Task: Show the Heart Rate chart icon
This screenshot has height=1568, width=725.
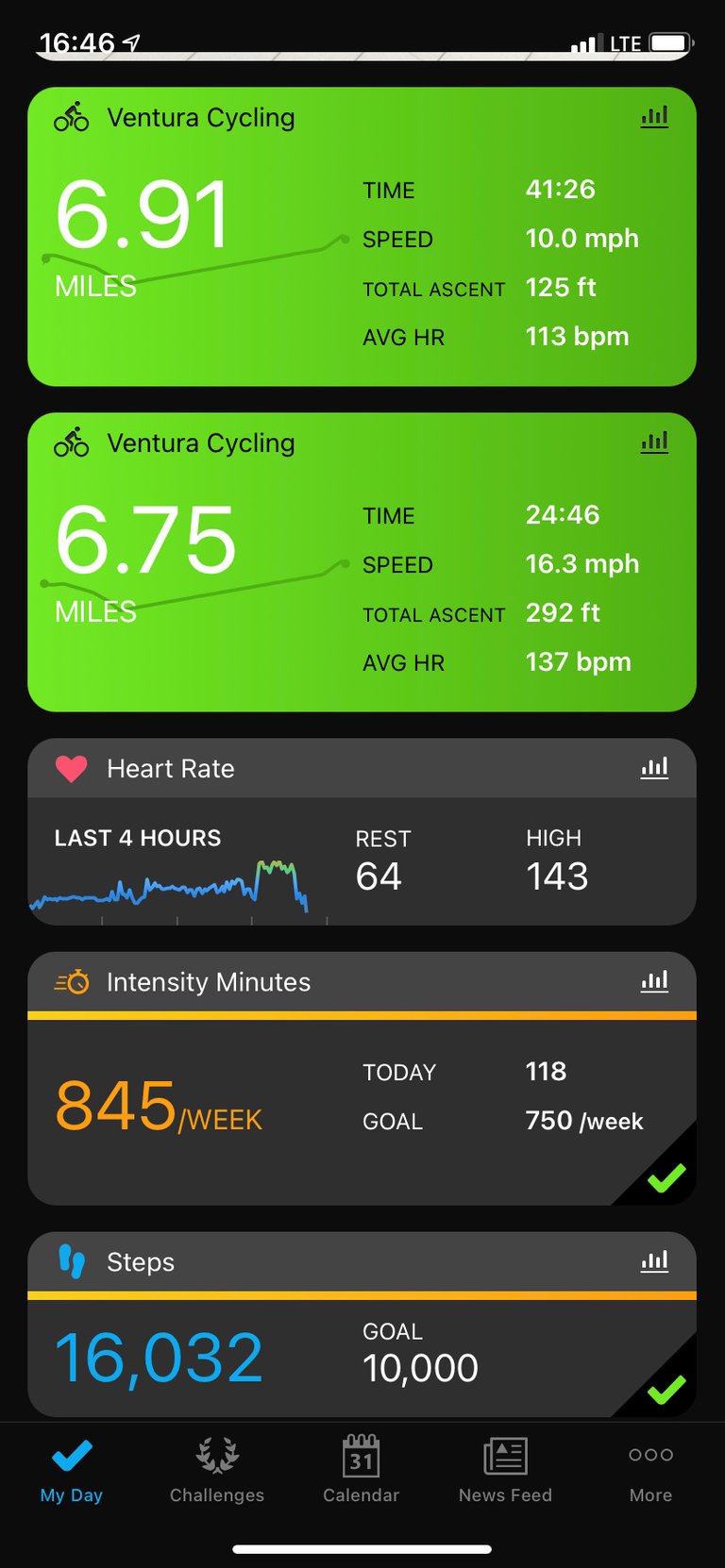Action: [654, 768]
